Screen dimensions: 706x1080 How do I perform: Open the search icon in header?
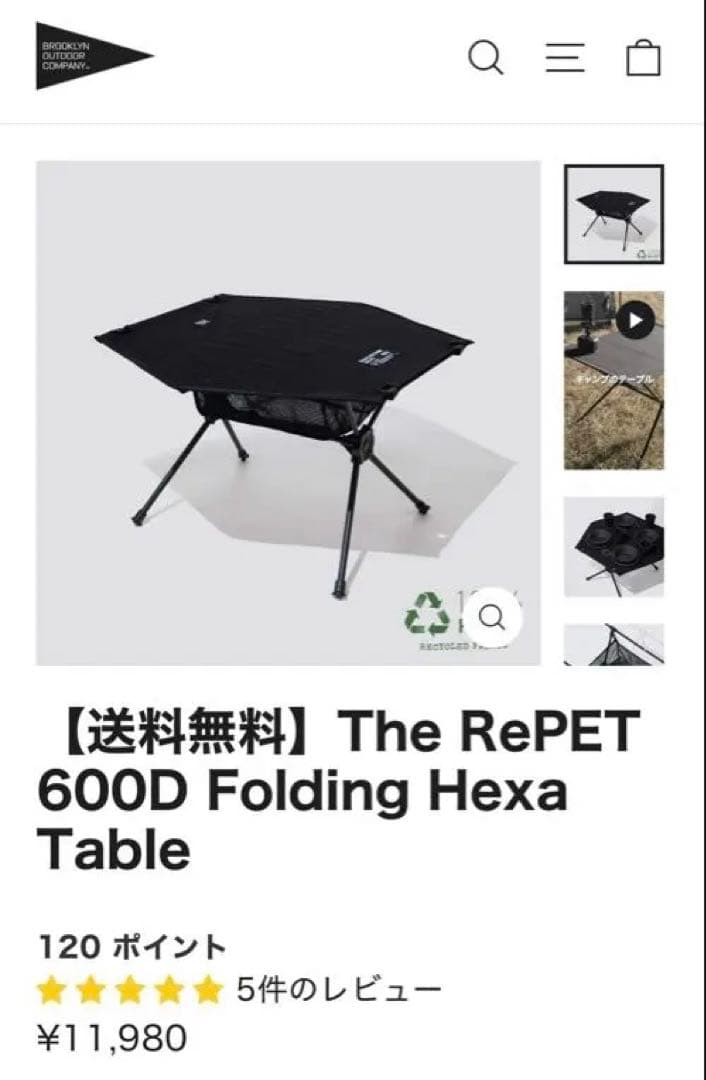tap(486, 57)
